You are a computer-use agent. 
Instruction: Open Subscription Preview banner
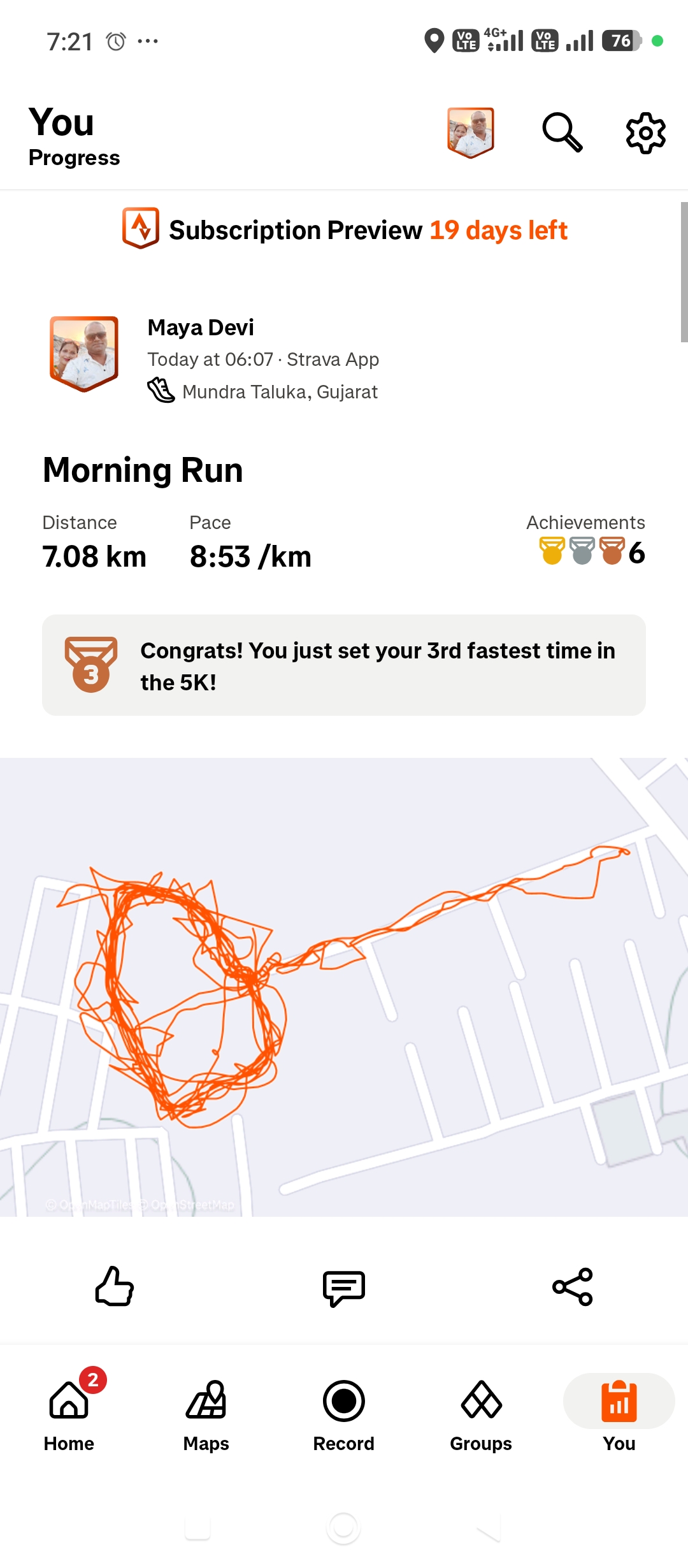[344, 230]
